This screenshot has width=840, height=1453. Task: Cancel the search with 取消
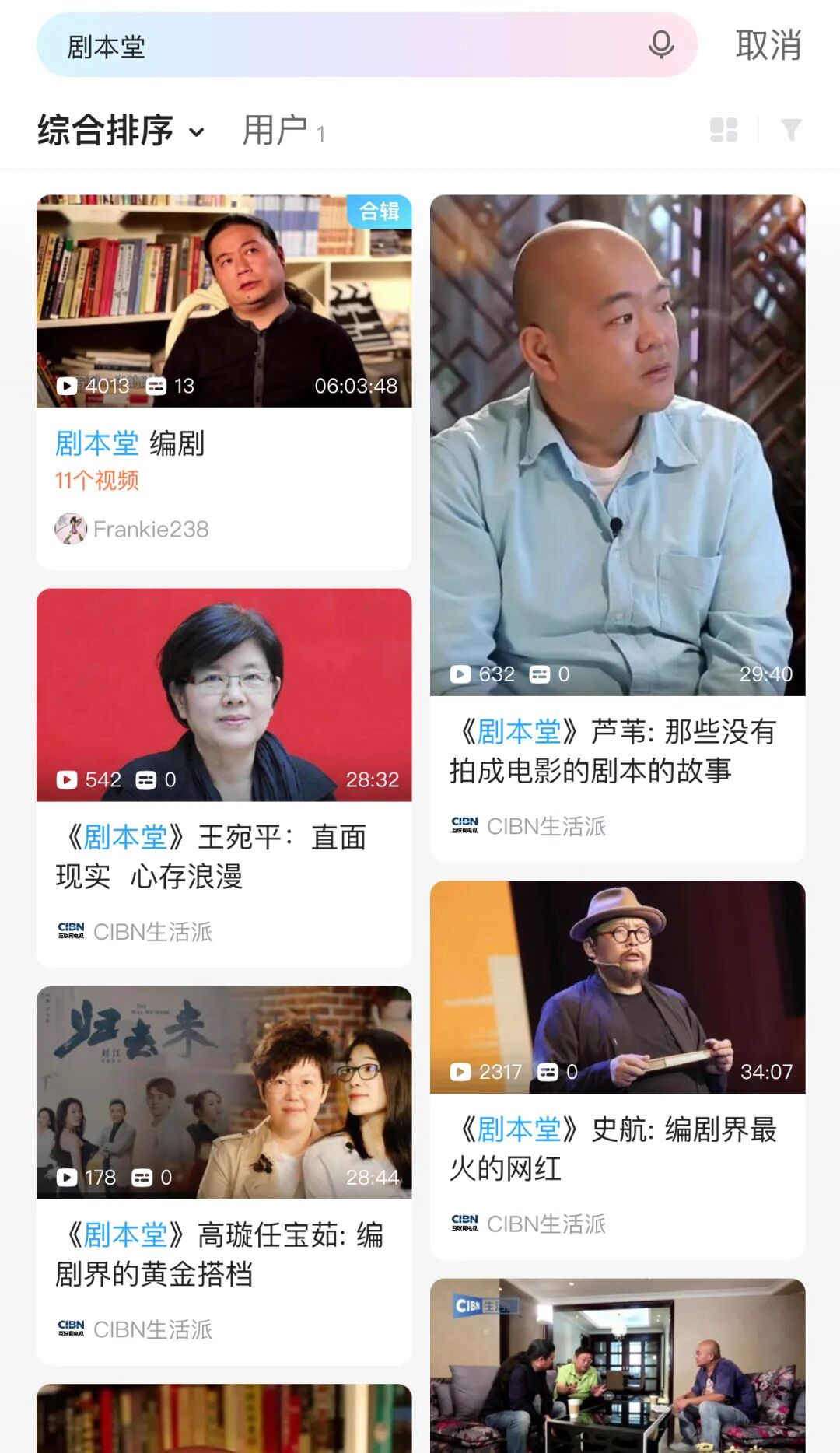(x=768, y=45)
